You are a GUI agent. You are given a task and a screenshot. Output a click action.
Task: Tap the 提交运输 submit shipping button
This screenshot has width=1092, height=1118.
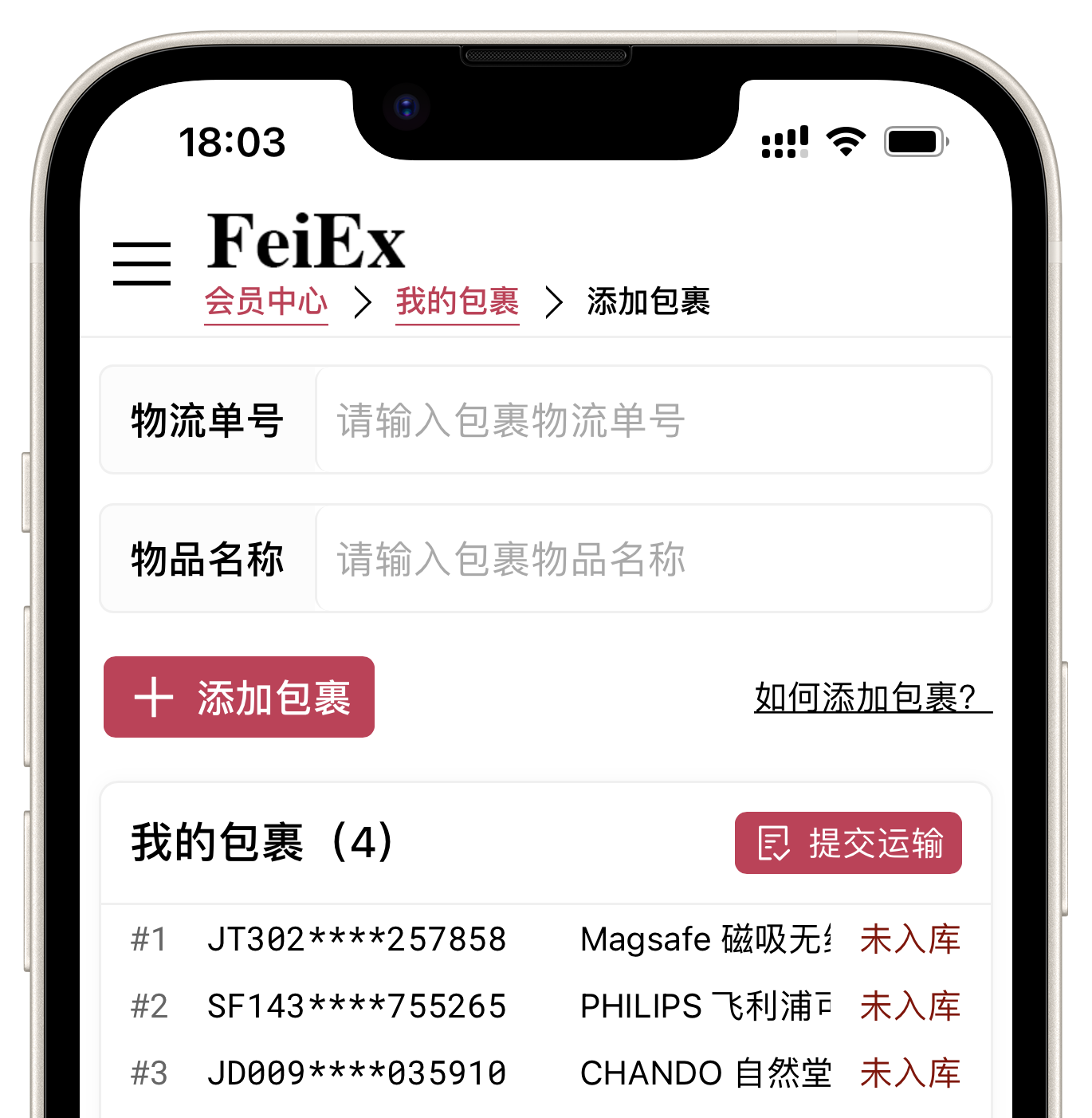pyautogui.click(x=848, y=843)
